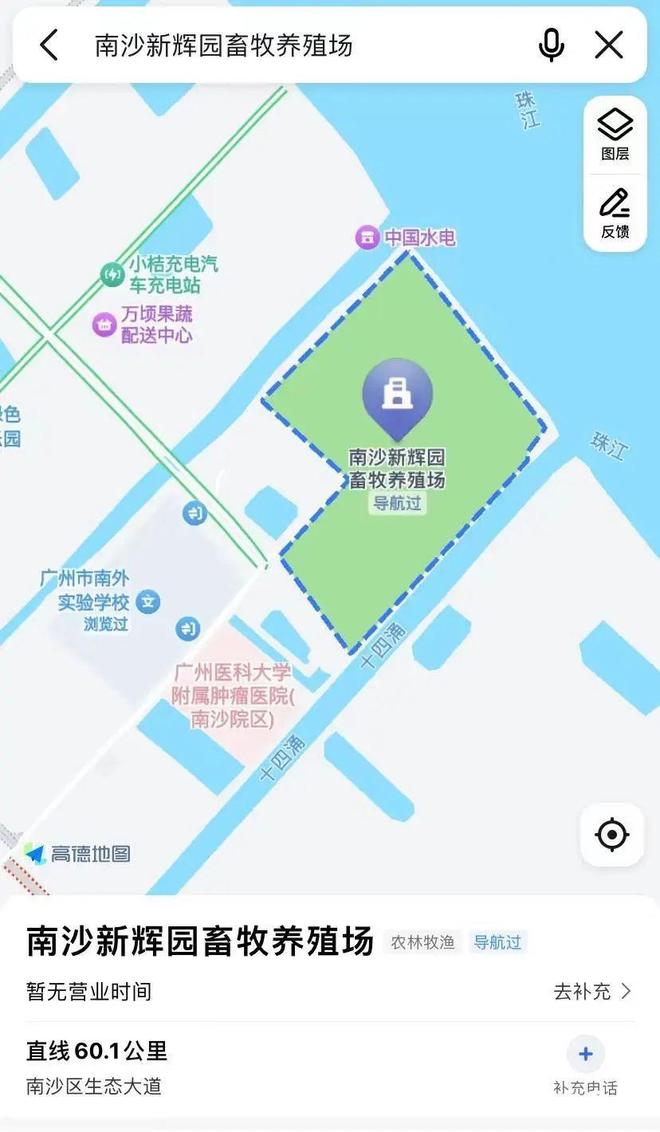Open the 广州医科大学附属肿瘤医院 map label
660x1132 pixels.
click(232, 694)
